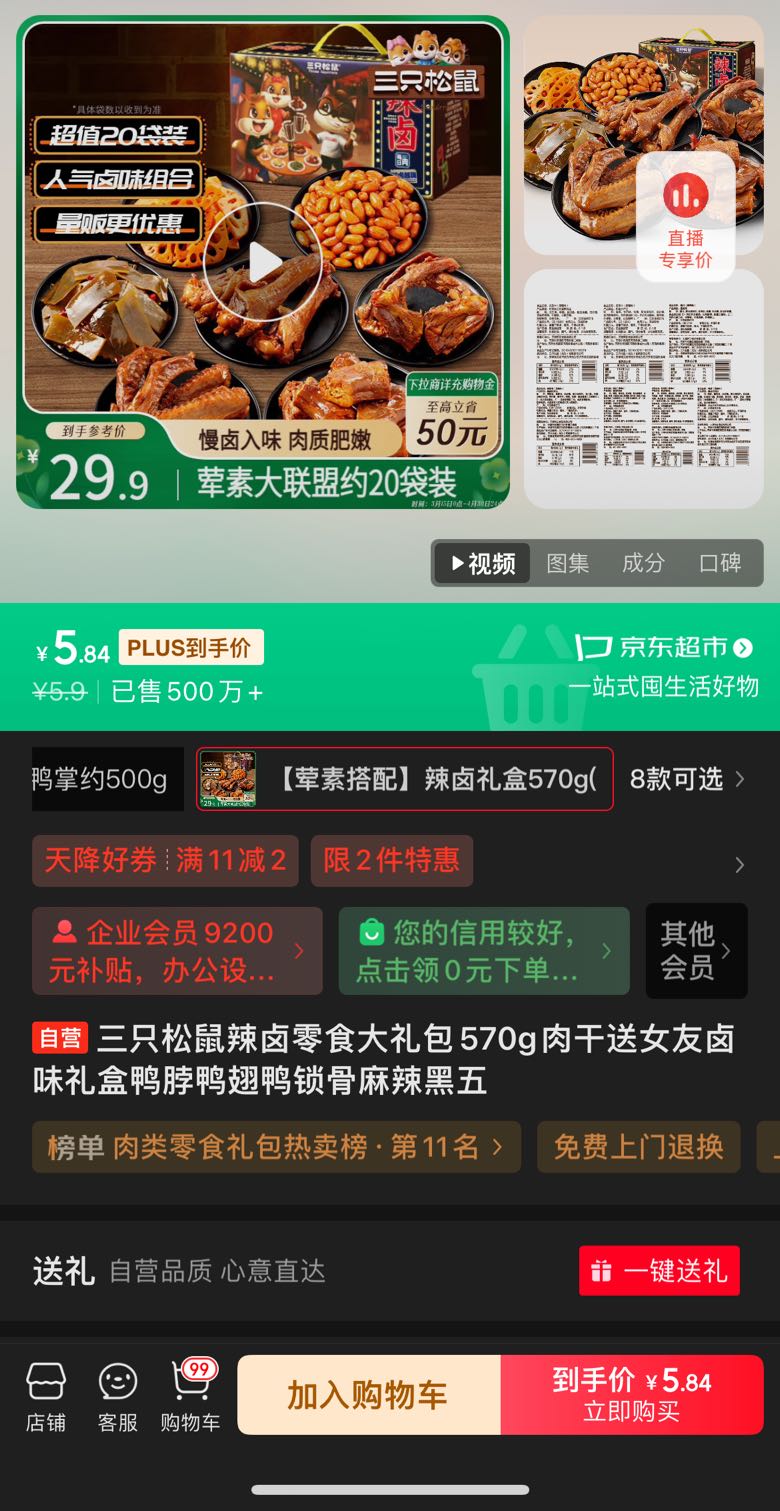
Task: Select the 鸭掌约500g variant
Action: click(x=97, y=780)
